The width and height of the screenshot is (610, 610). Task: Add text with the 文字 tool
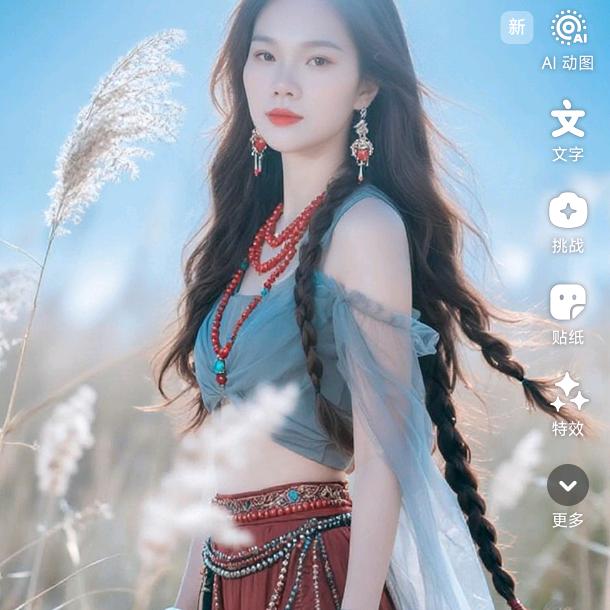tap(568, 120)
